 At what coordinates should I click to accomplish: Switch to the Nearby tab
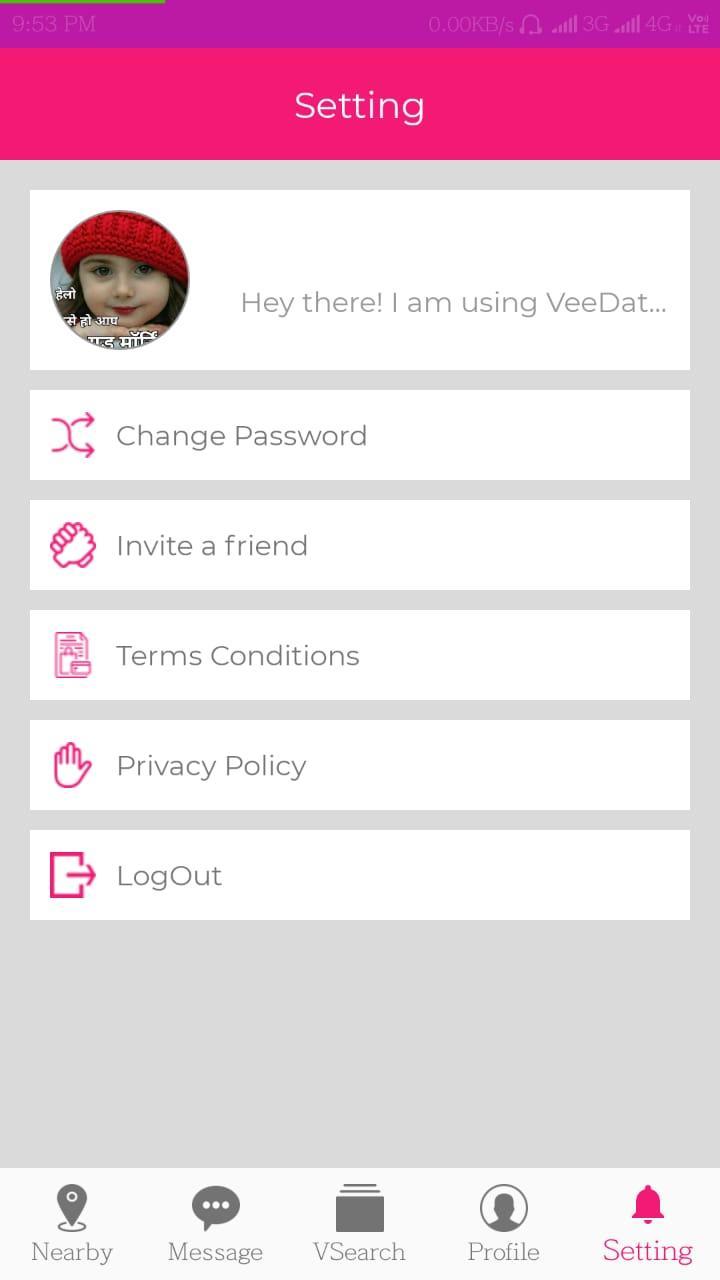click(72, 1224)
